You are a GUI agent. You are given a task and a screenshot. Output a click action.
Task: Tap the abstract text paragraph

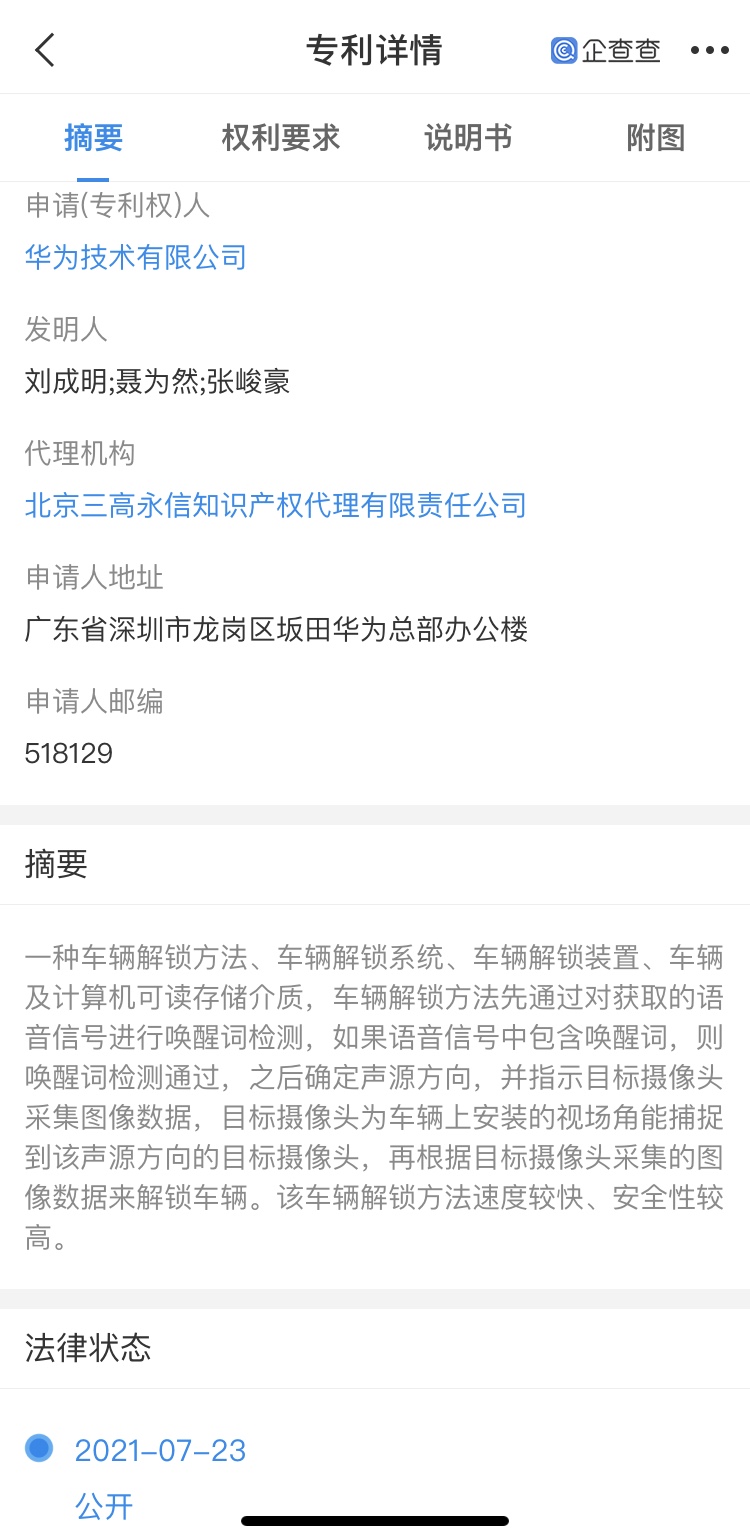[375, 1090]
